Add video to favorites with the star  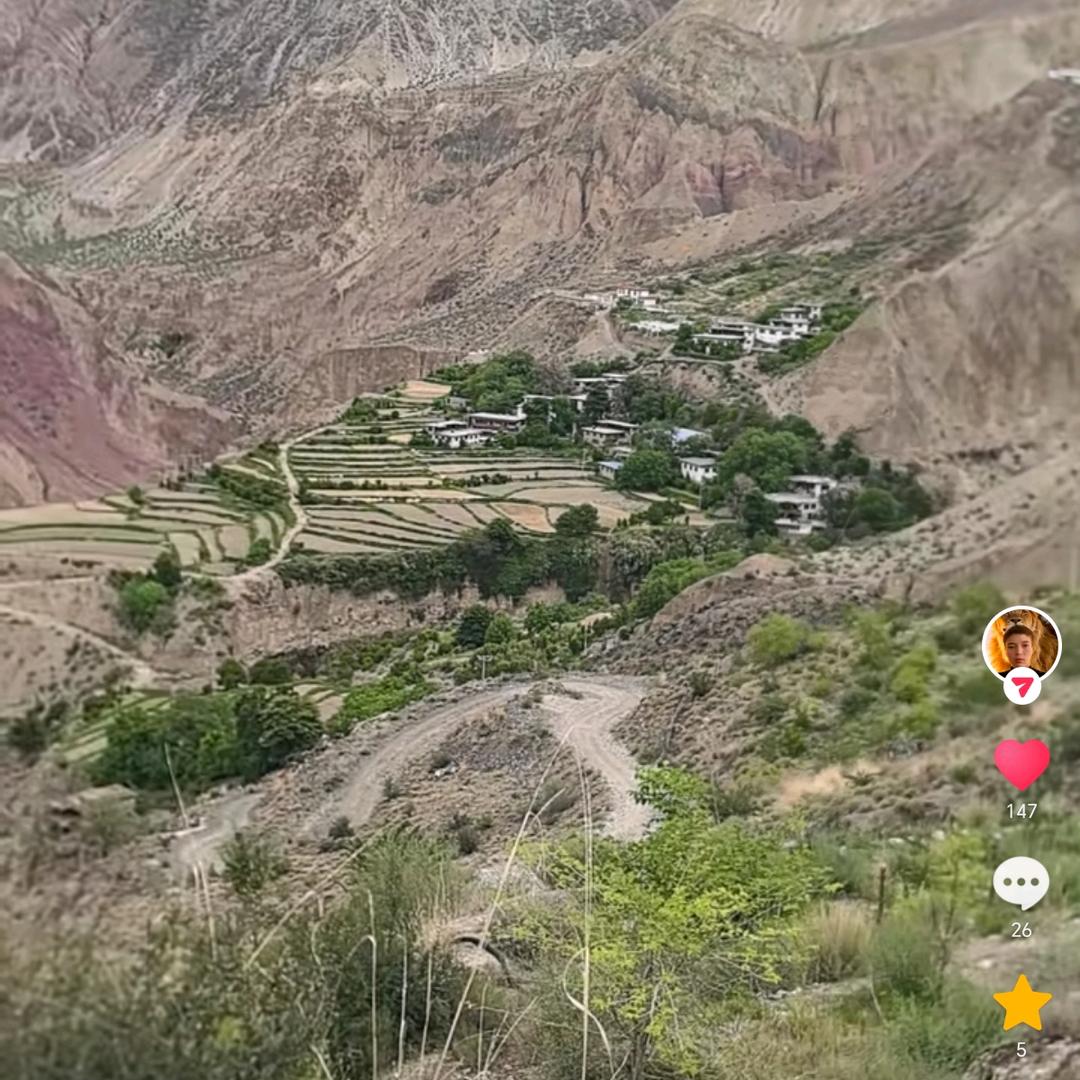pyautogui.click(x=1021, y=1003)
